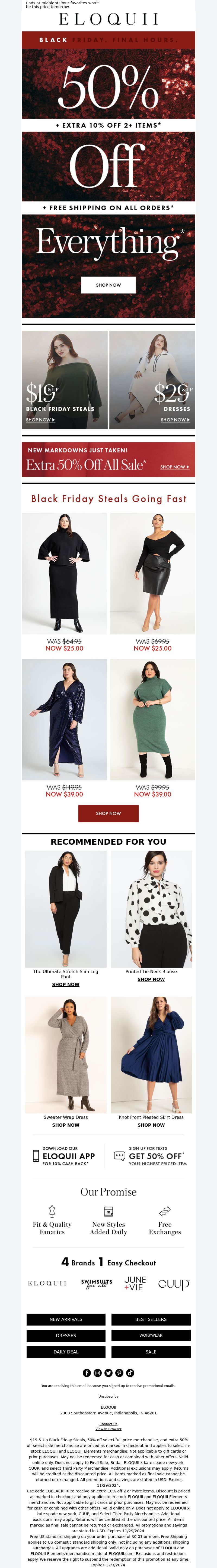Tap the red Shop Now button below the steals
This screenshot has height=1568, width=217.
pyautogui.click(x=108, y=813)
